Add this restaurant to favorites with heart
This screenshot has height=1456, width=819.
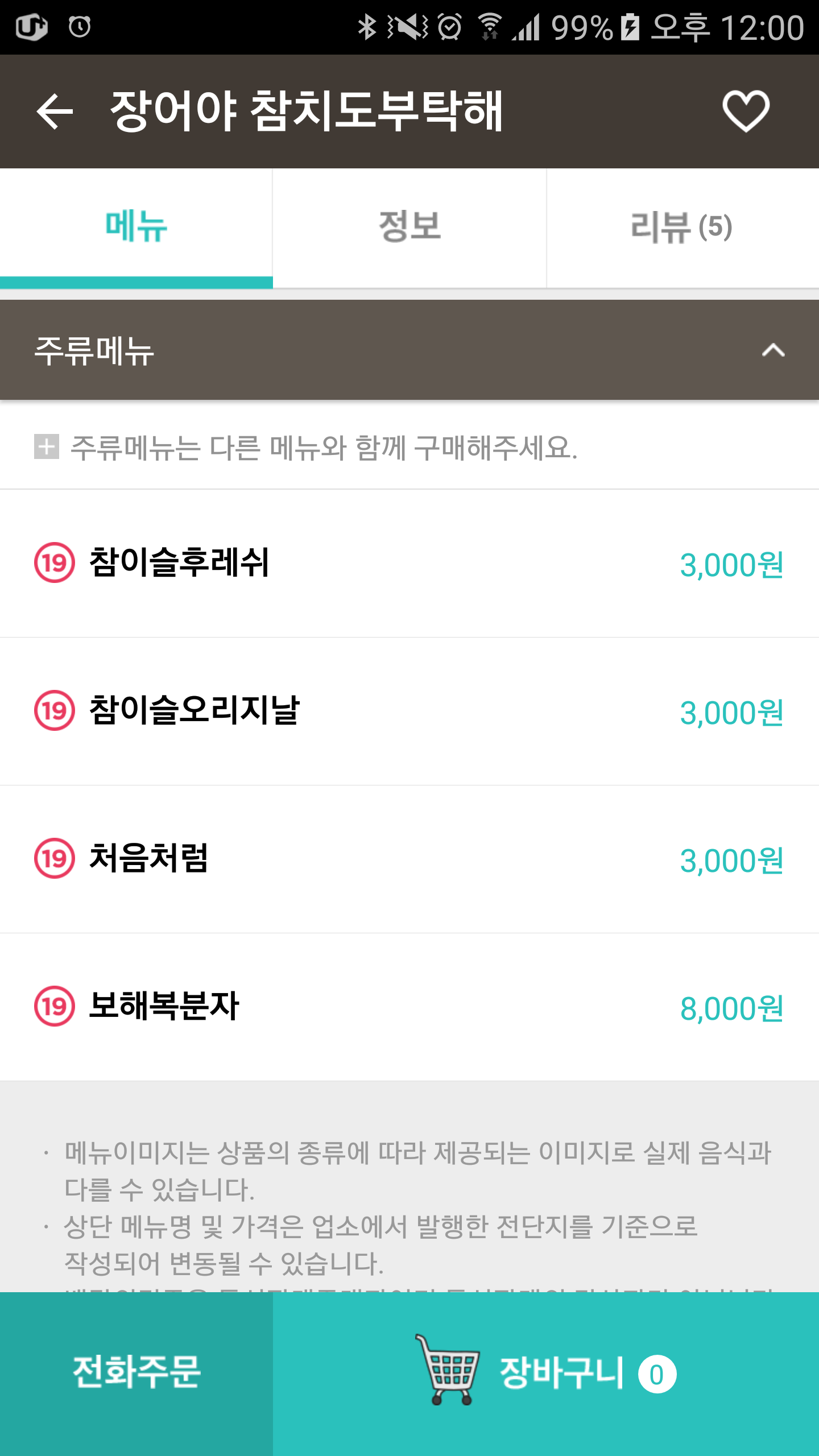click(x=746, y=111)
